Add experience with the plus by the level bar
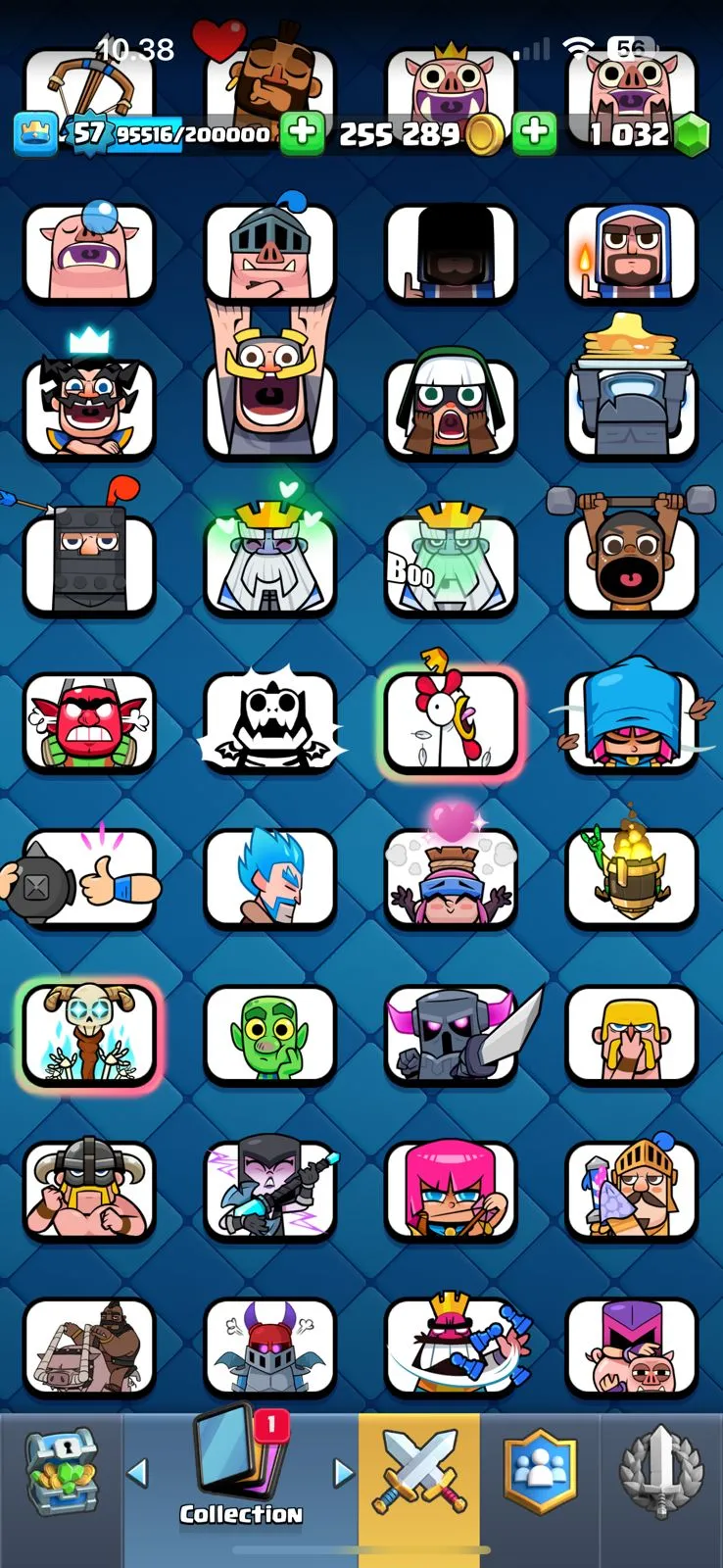Image resolution: width=723 pixels, height=1568 pixels. click(303, 133)
